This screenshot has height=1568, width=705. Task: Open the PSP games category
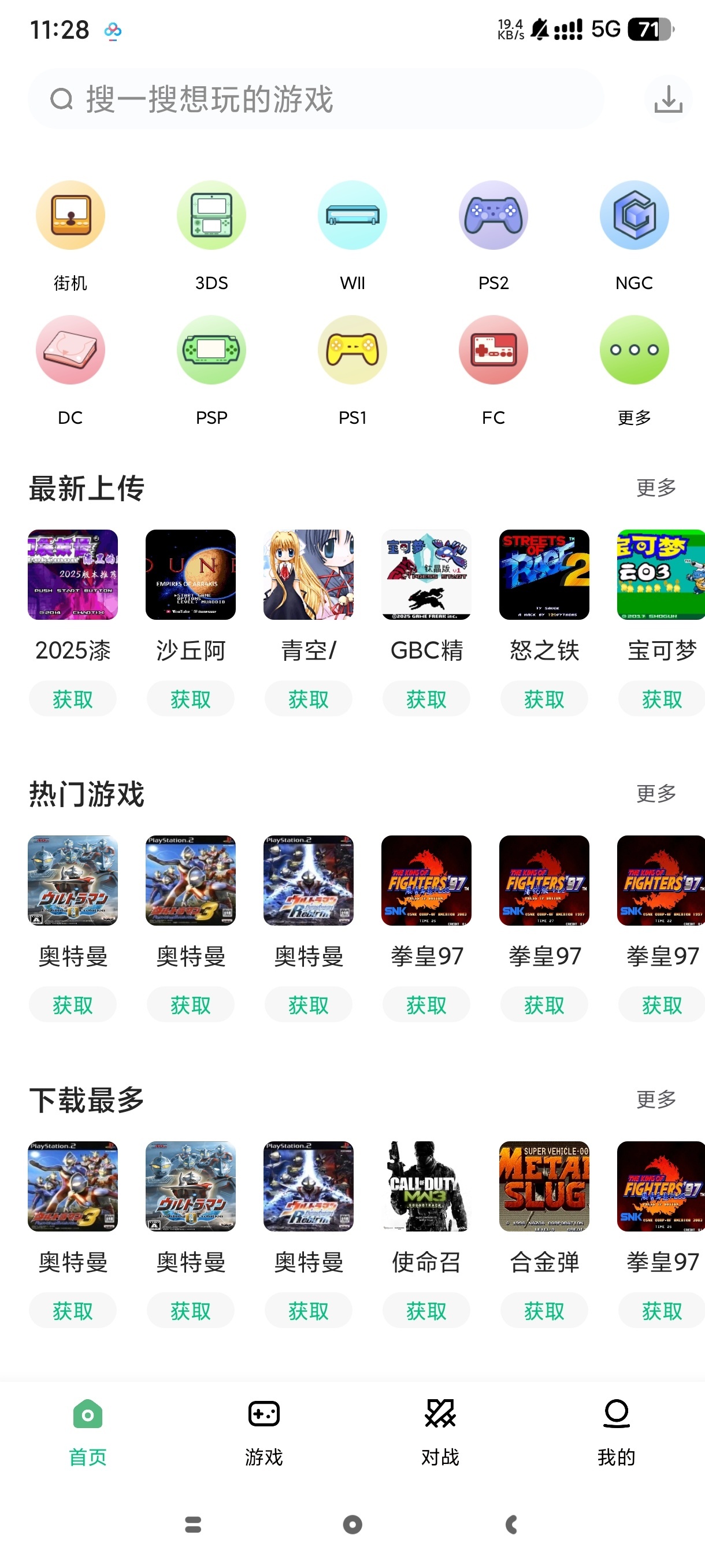click(211, 350)
